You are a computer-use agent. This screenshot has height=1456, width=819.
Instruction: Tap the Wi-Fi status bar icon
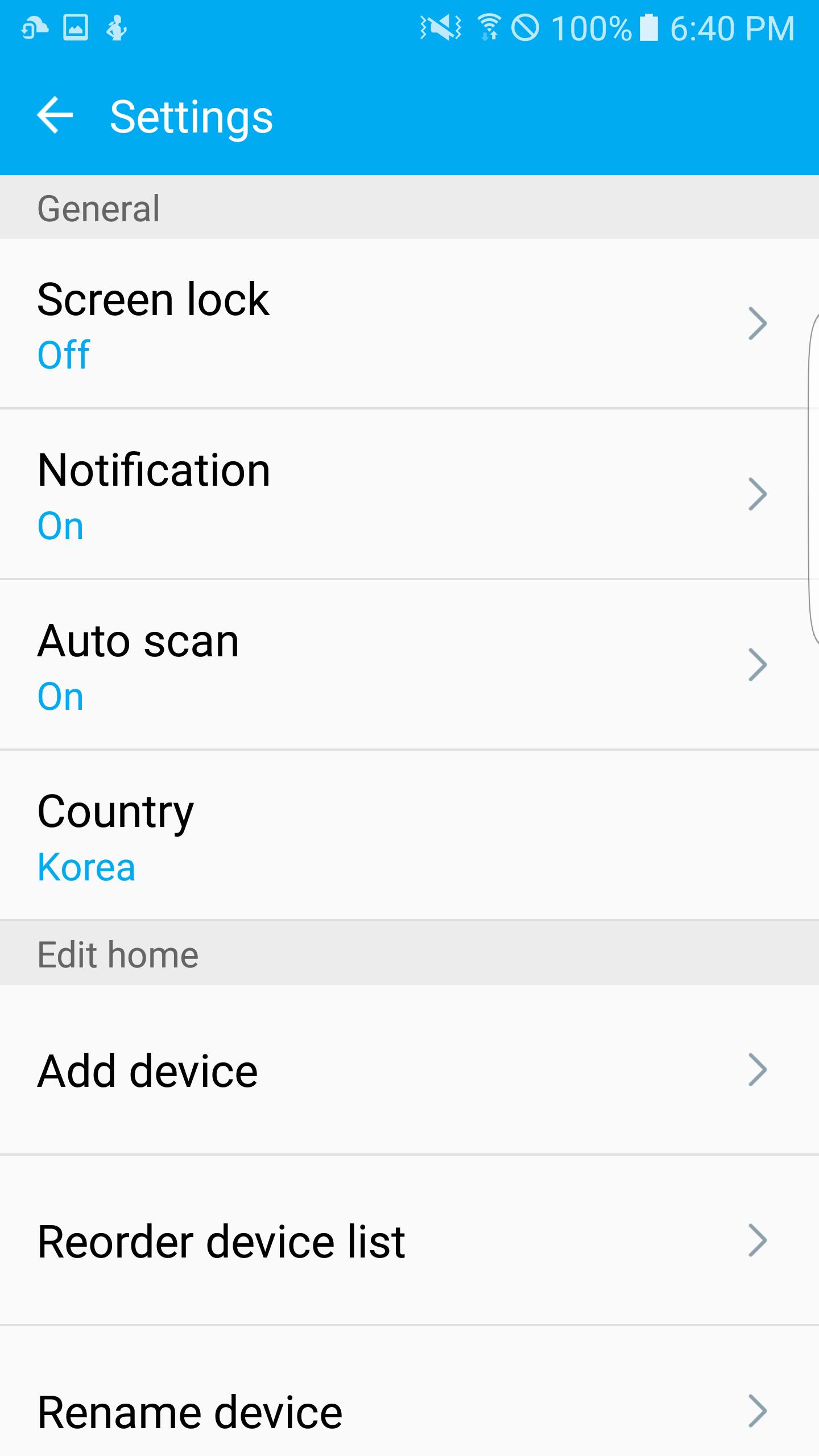coord(488,27)
